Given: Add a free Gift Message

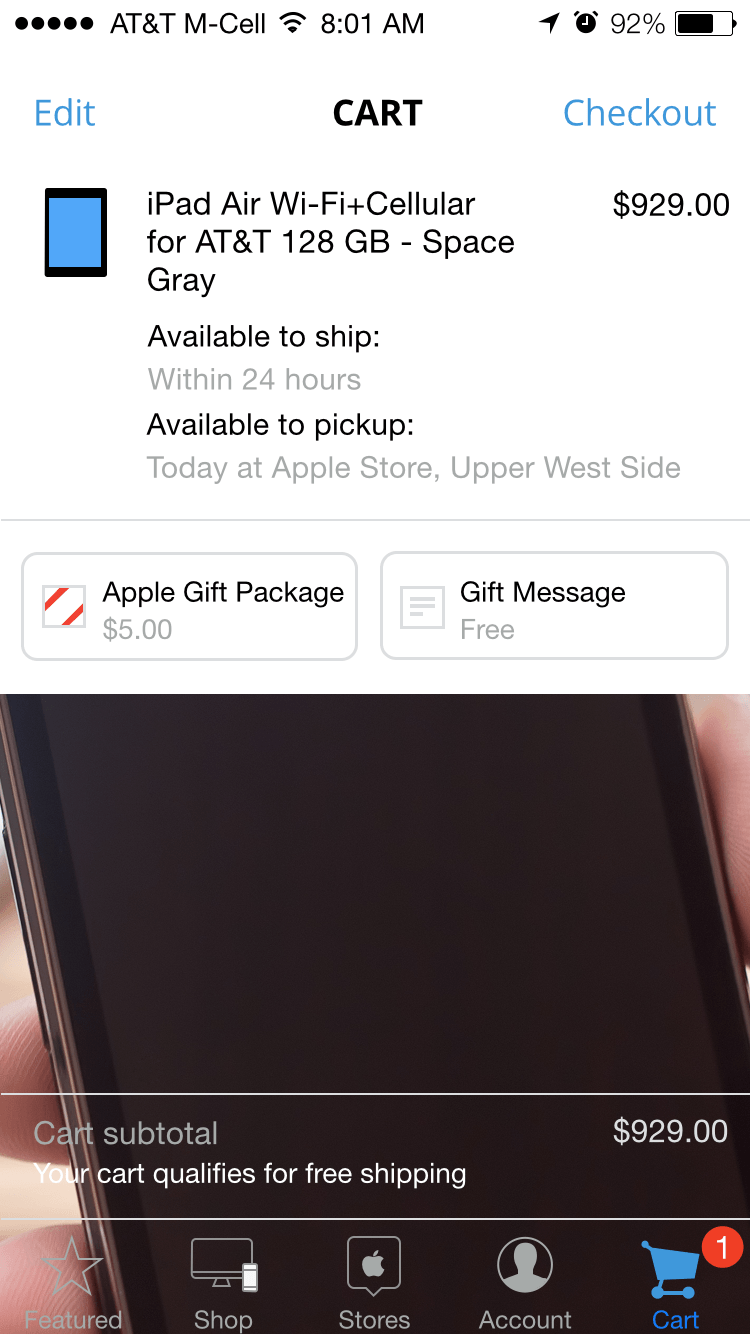Looking at the screenshot, I should [554, 607].
